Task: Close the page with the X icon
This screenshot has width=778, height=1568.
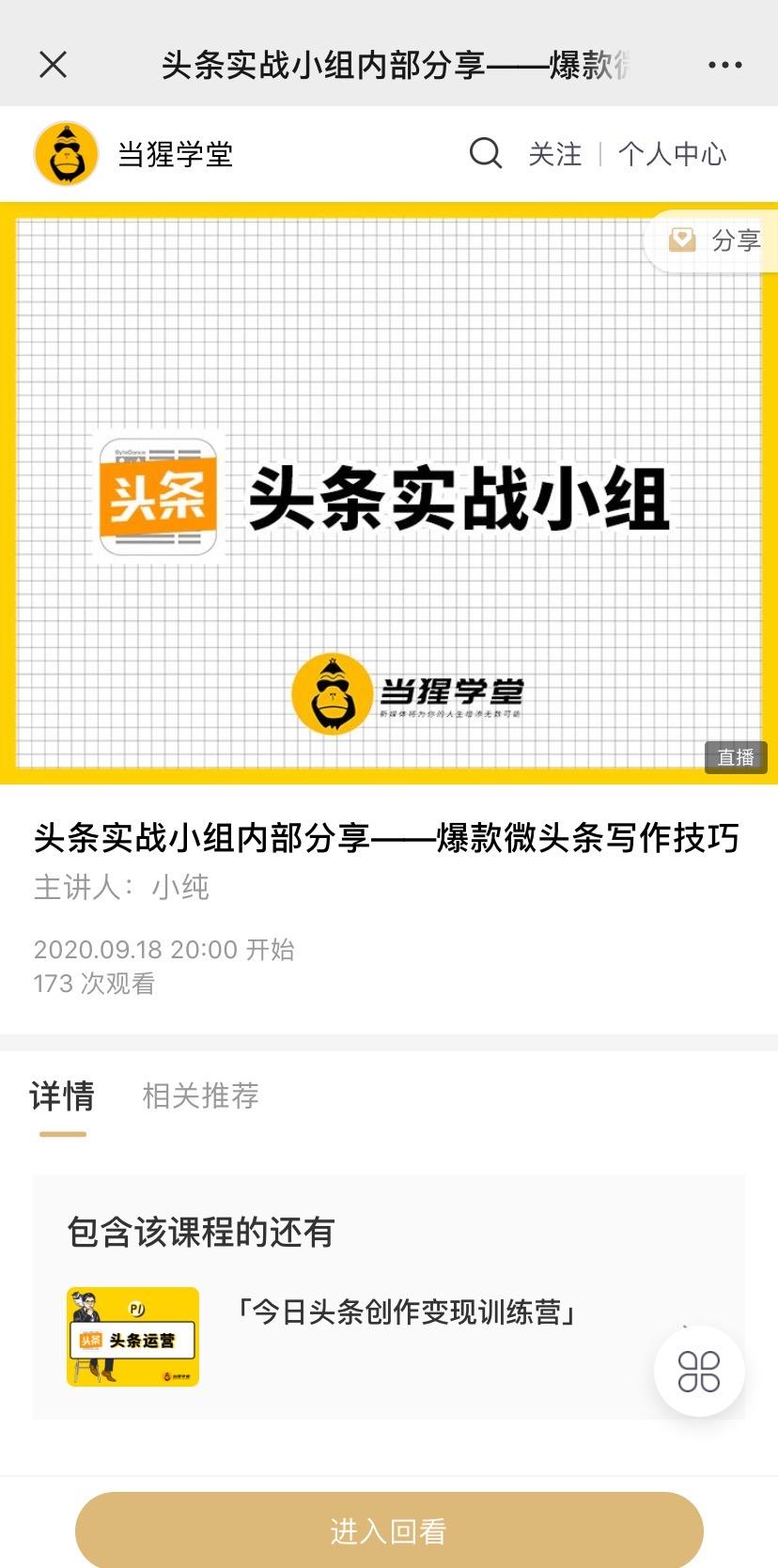Action: click(x=54, y=65)
